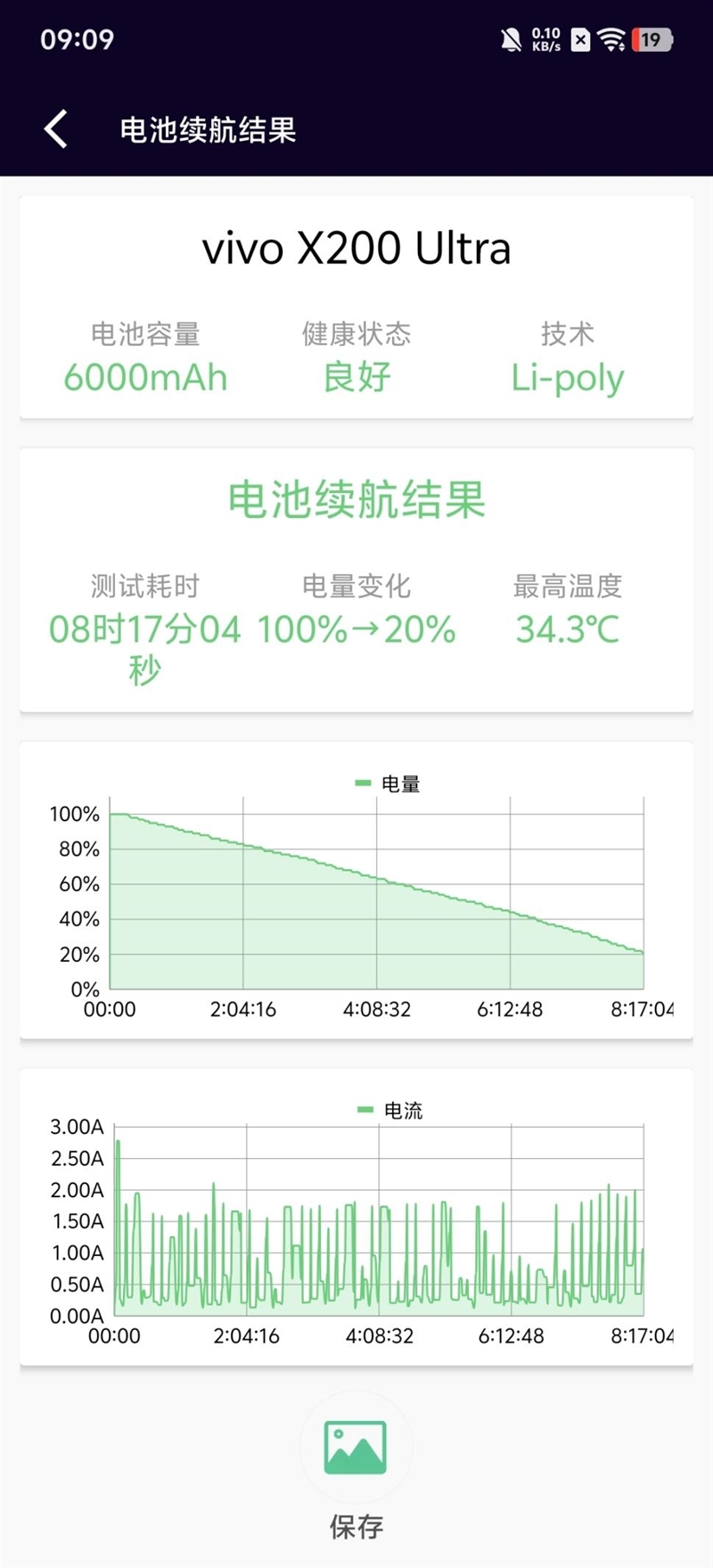Screen dimensions: 713x1568
Task: Click the vivo X200 Ultra device name
Action: (356, 248)
